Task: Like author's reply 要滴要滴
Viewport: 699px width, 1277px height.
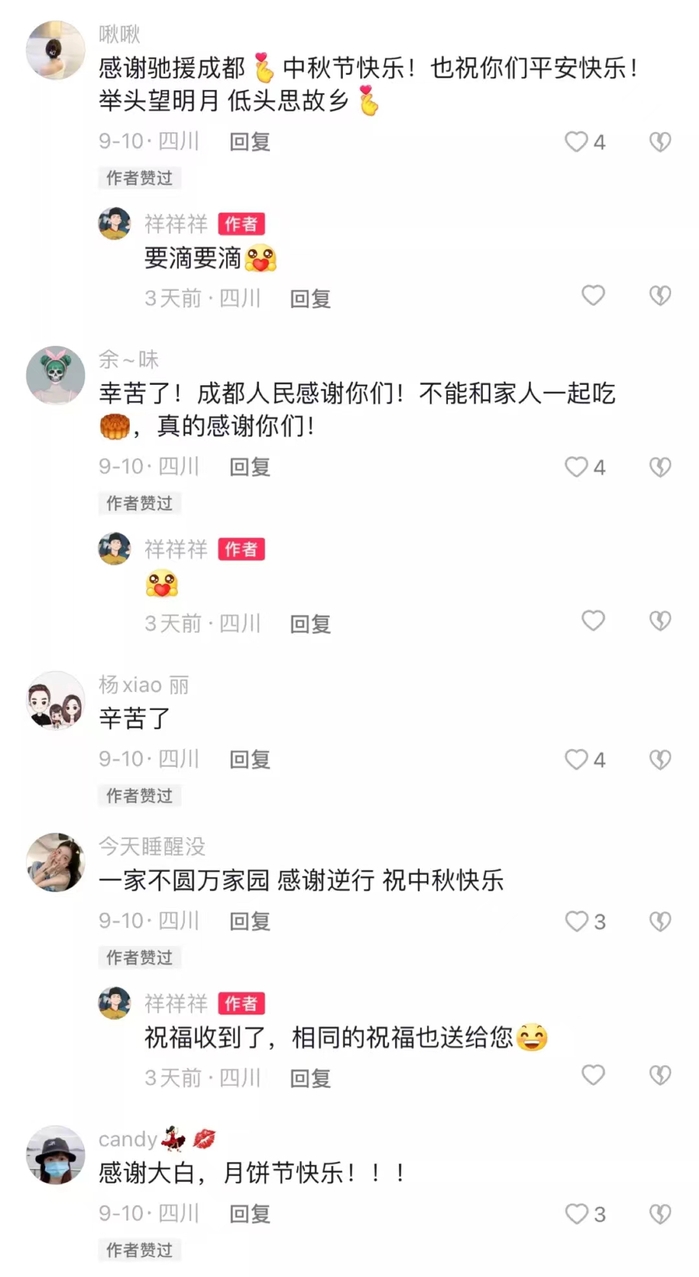Action: click(x=593, y=295)
